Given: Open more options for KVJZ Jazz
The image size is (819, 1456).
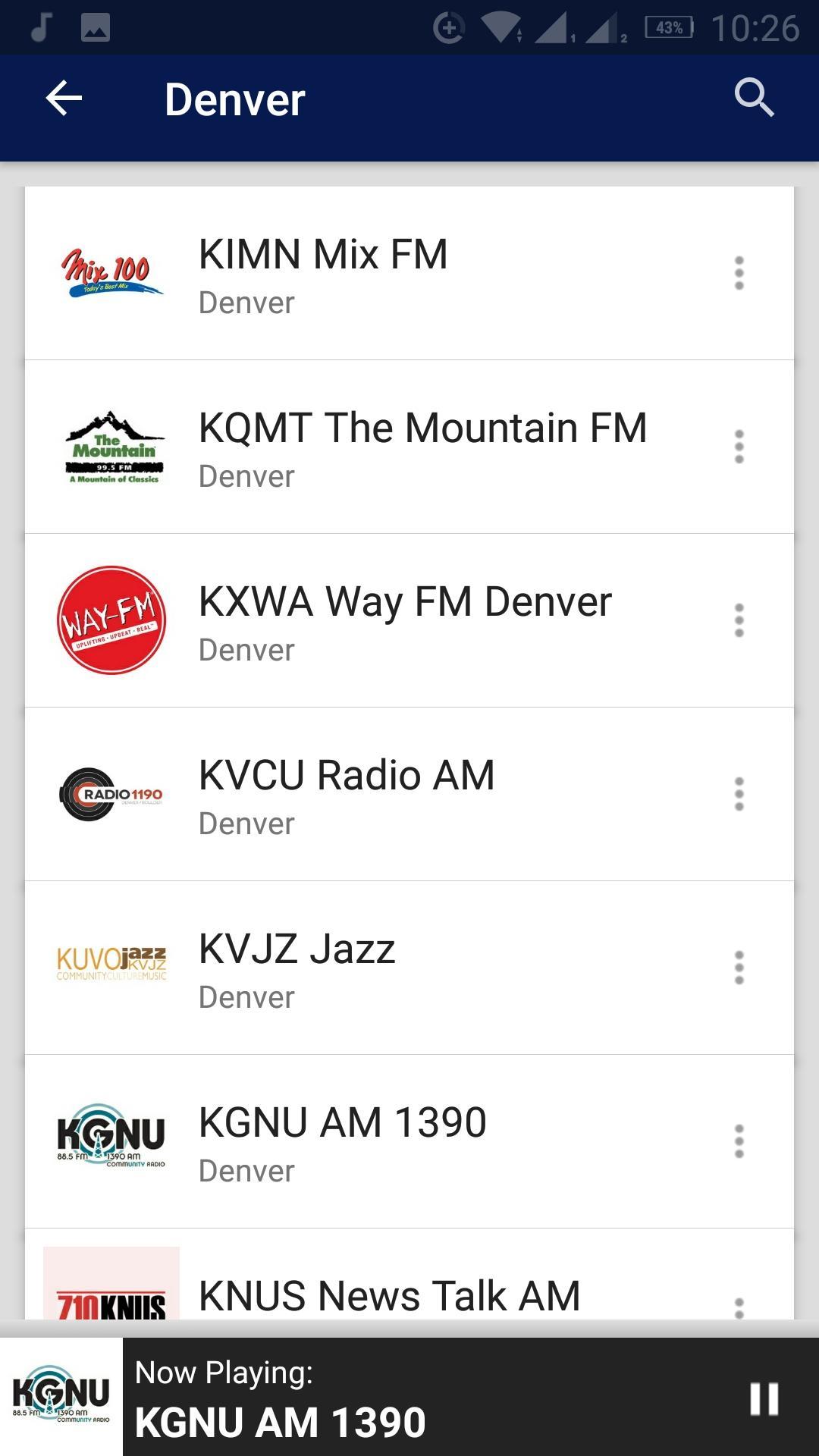Looking at the screenshot, I should point(739,968).
